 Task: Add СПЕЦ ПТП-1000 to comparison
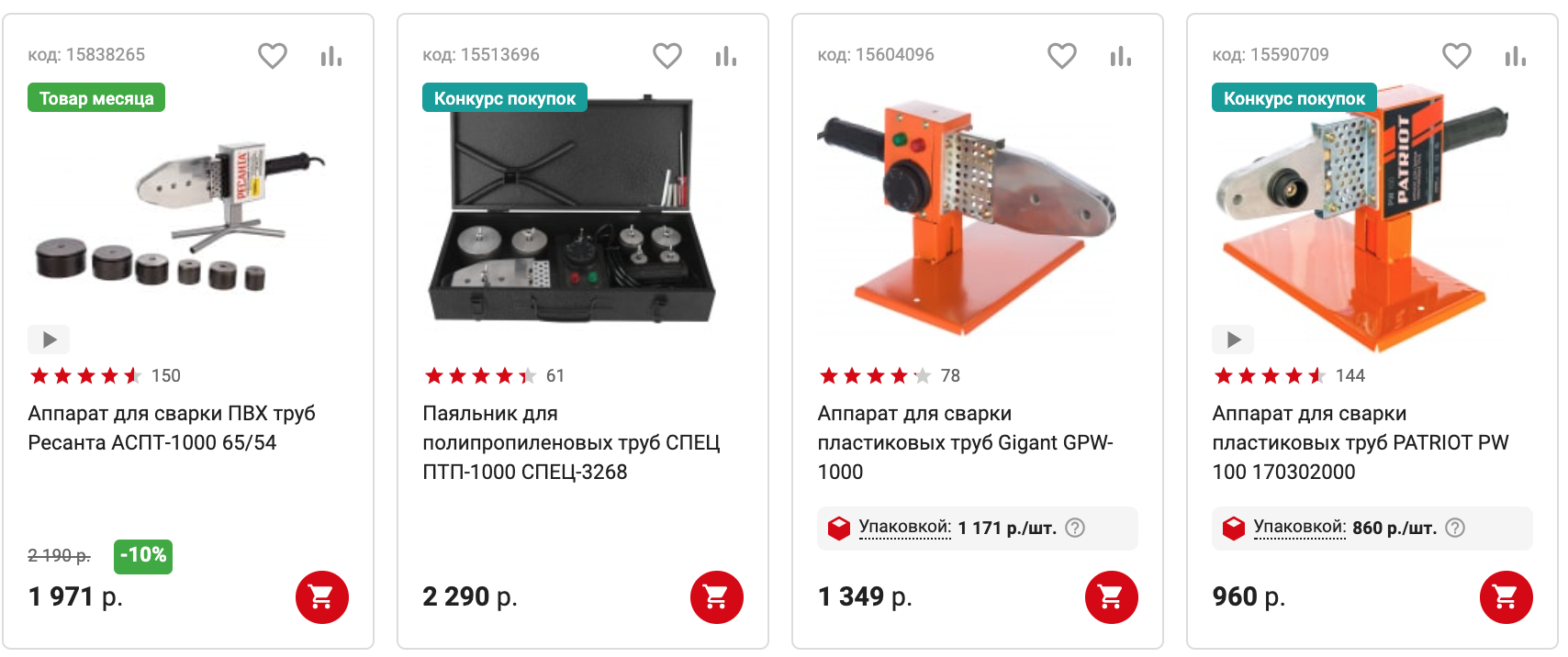(726, 57)
